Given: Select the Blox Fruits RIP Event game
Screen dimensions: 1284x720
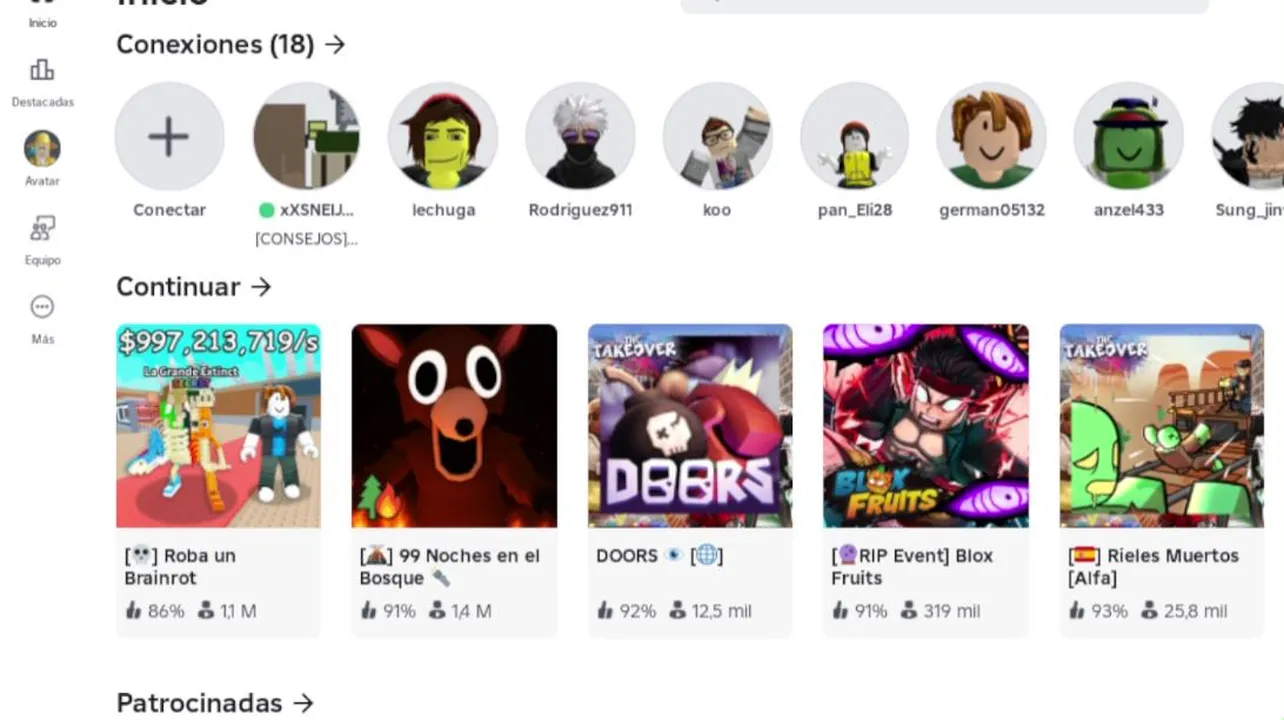Looking at the screenshot, I should click(x=926, y=426).
